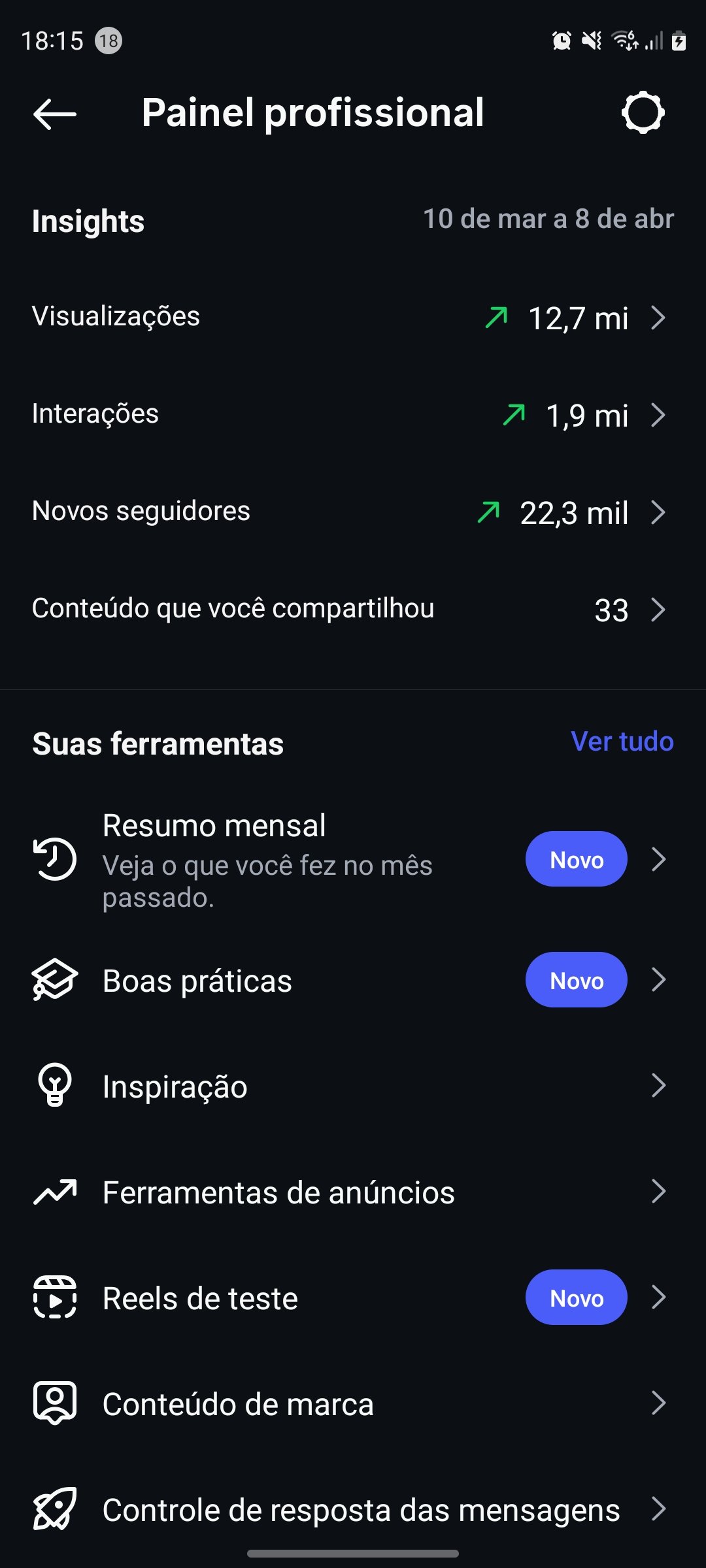Image resolution: width=706 pixels, height=1568 pixels.
Task: Open Resumo mensal tool
Action: [353, 859]
